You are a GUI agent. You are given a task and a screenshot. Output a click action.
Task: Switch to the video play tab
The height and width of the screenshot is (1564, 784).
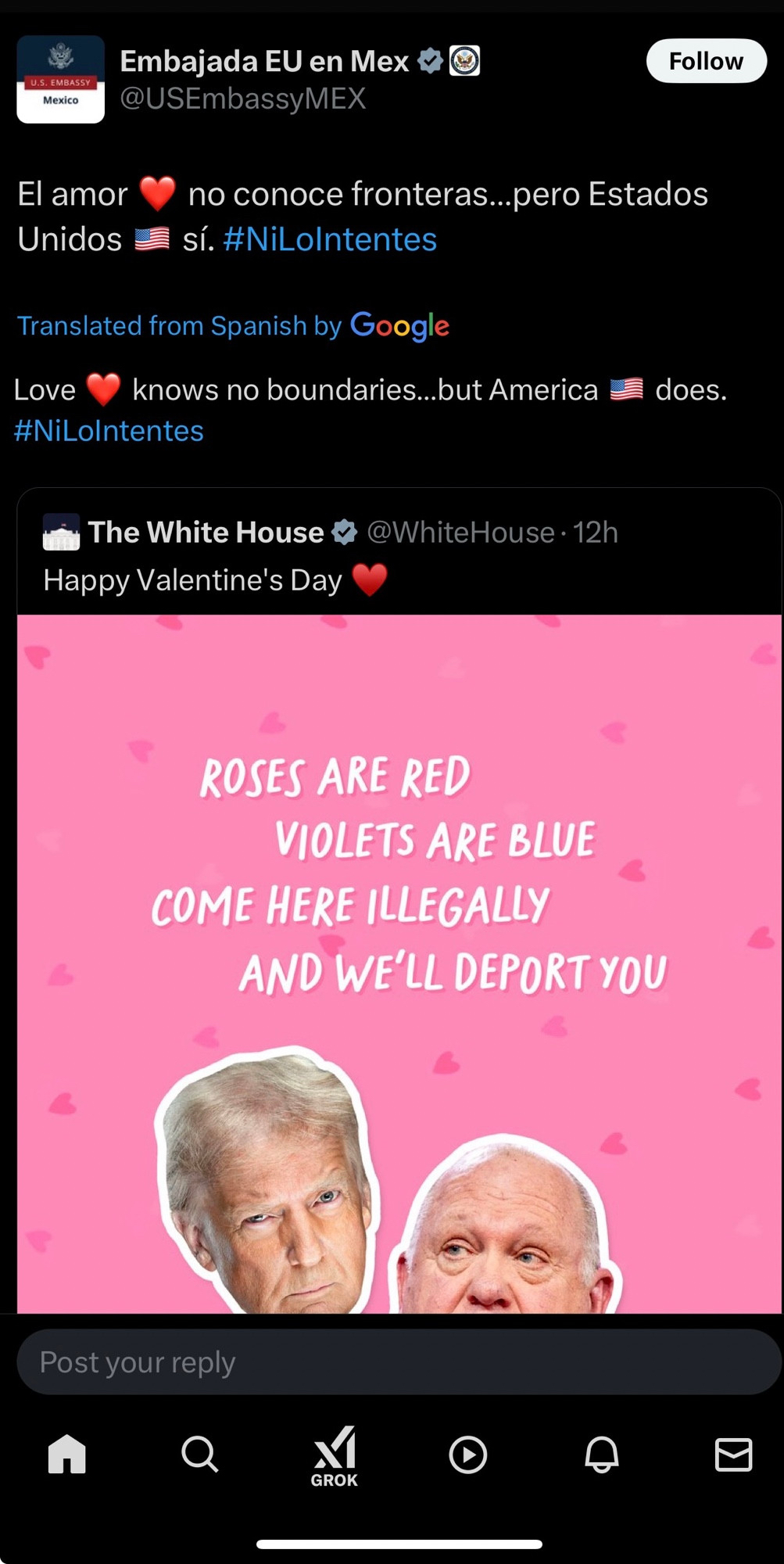click(x=468, y=1455)
